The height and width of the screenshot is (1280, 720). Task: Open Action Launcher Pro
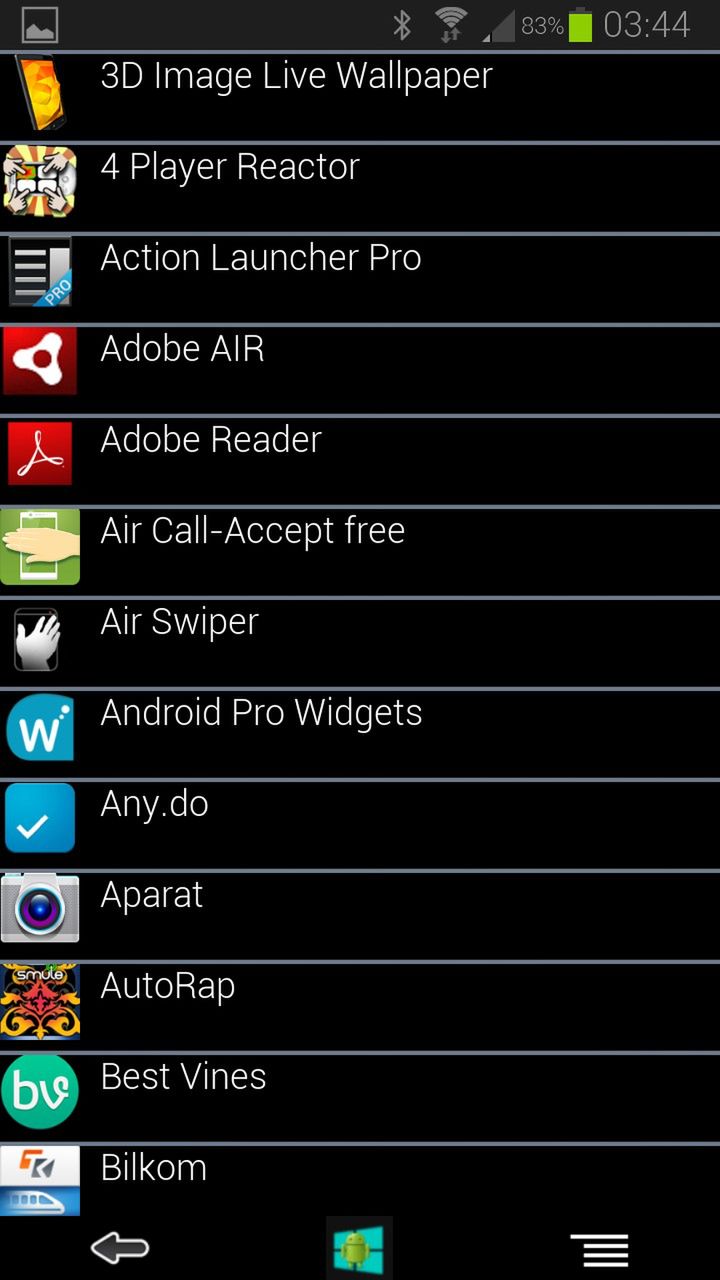pos(260,259)
